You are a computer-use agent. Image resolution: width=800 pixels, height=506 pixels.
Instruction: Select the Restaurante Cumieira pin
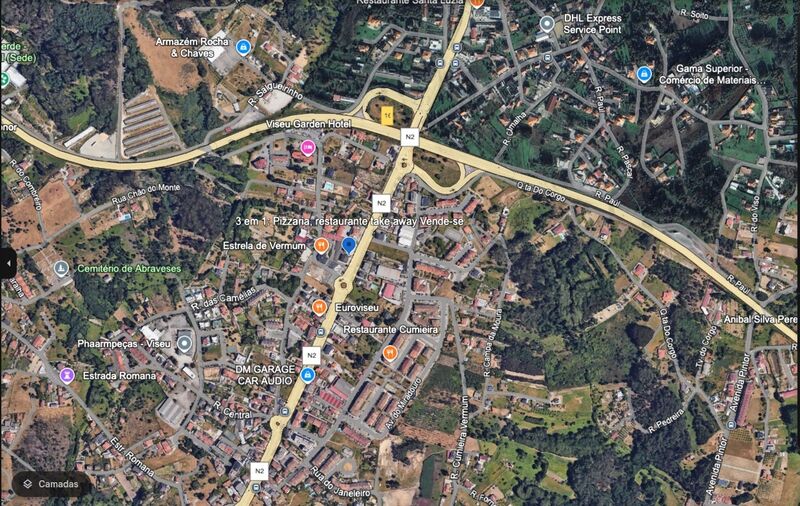[x=390, y=353]
